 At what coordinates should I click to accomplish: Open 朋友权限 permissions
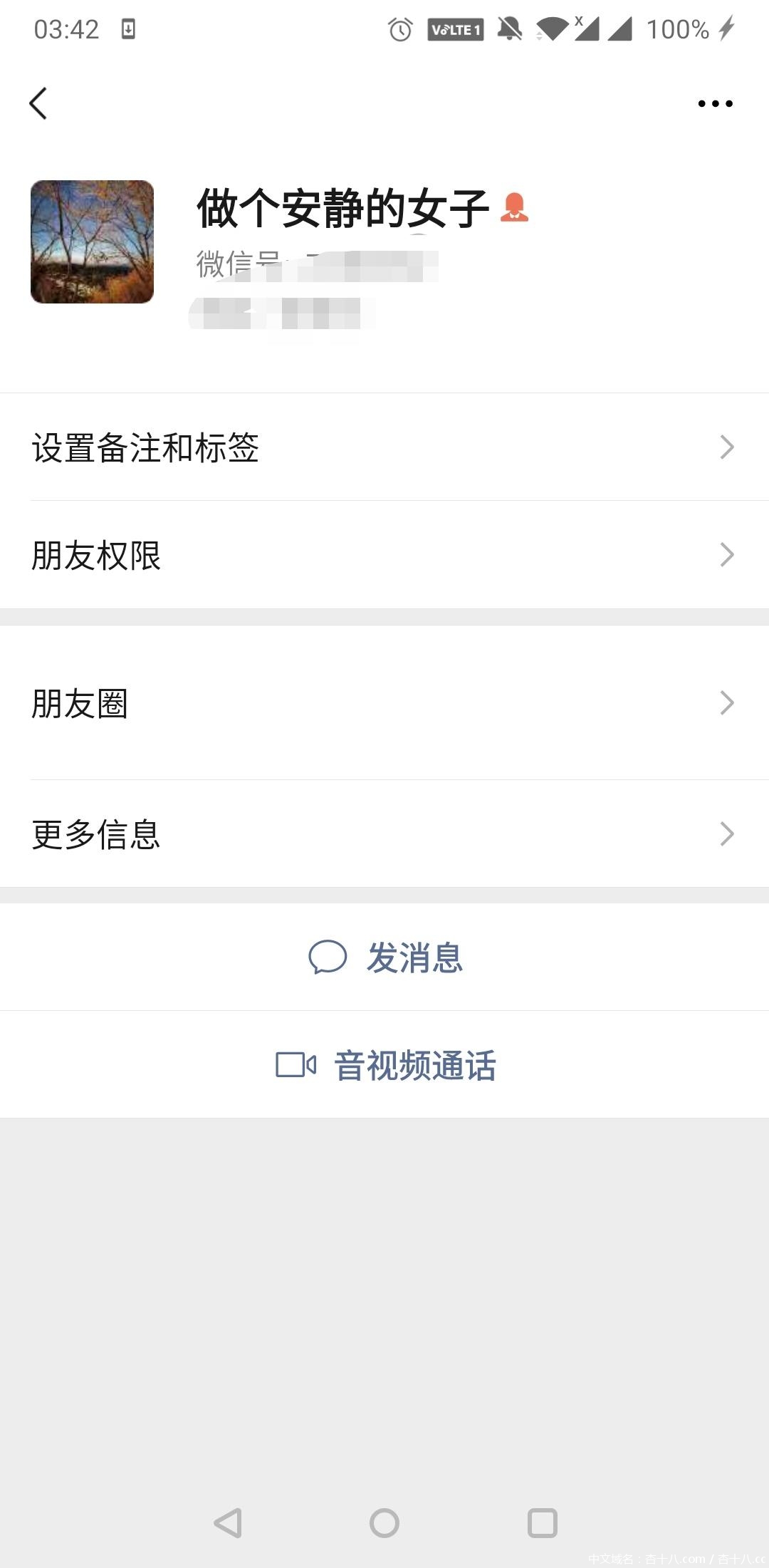click(384, 555)
